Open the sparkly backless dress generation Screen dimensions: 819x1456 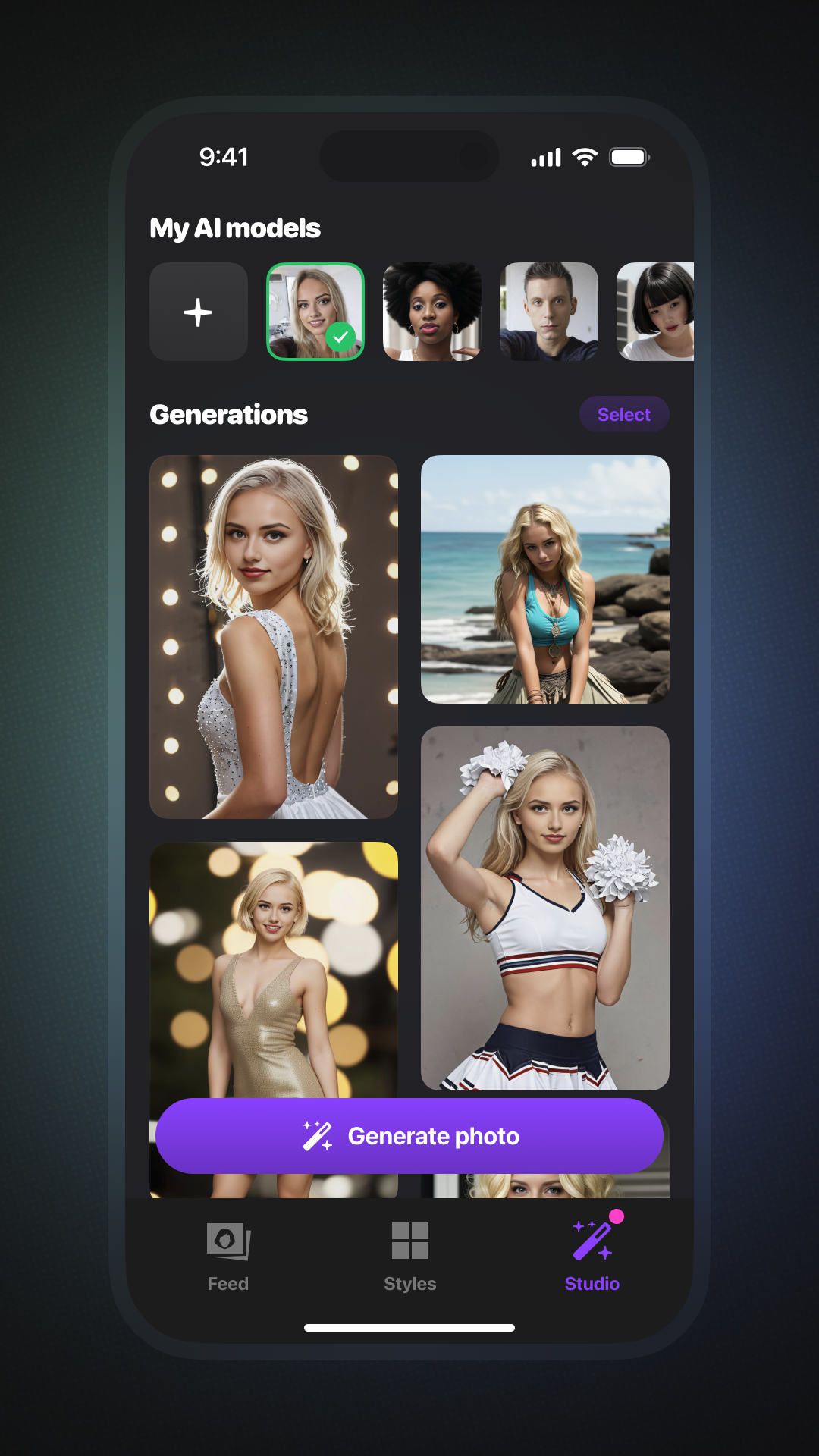click(x=274, y=637)
